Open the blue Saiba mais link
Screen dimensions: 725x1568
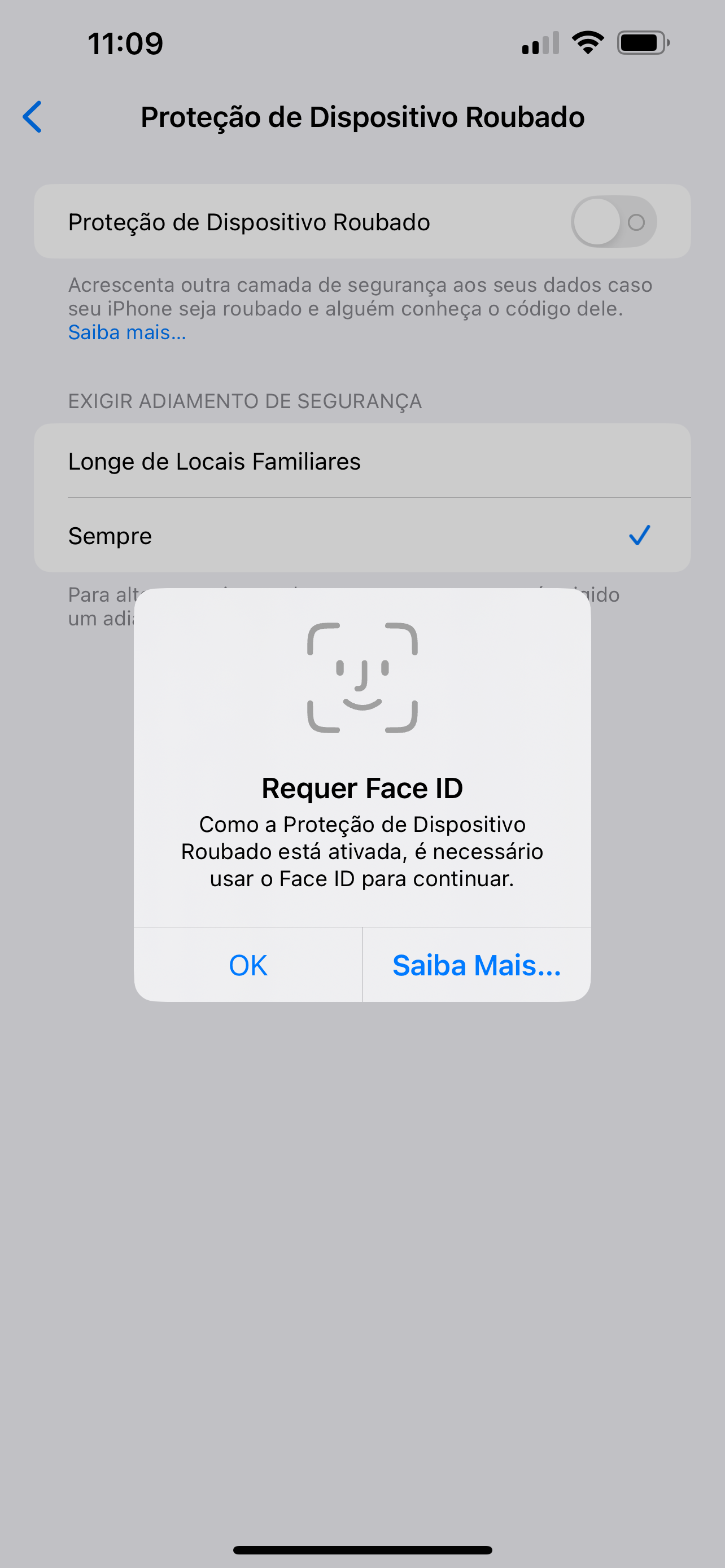click(x=126, y=332)
